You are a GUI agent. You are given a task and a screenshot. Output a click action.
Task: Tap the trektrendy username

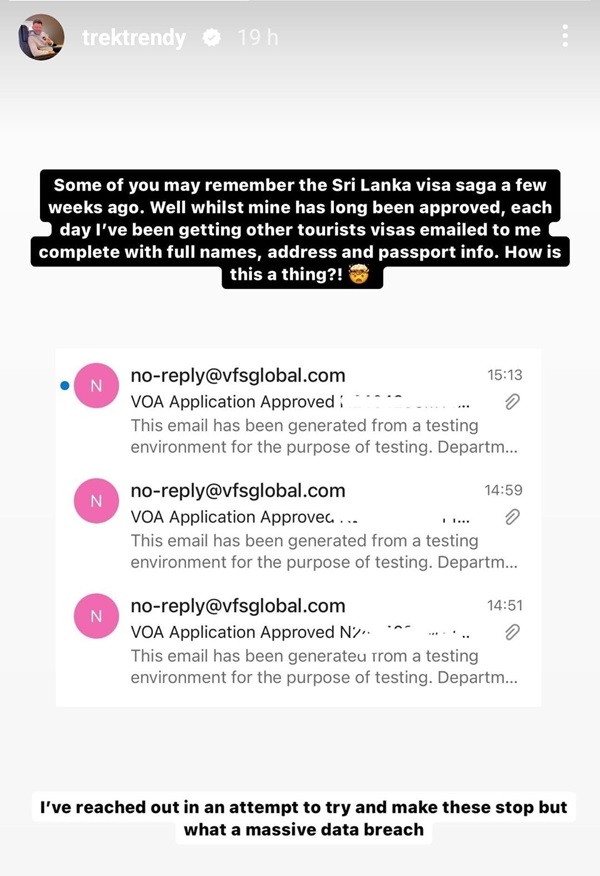133,38
